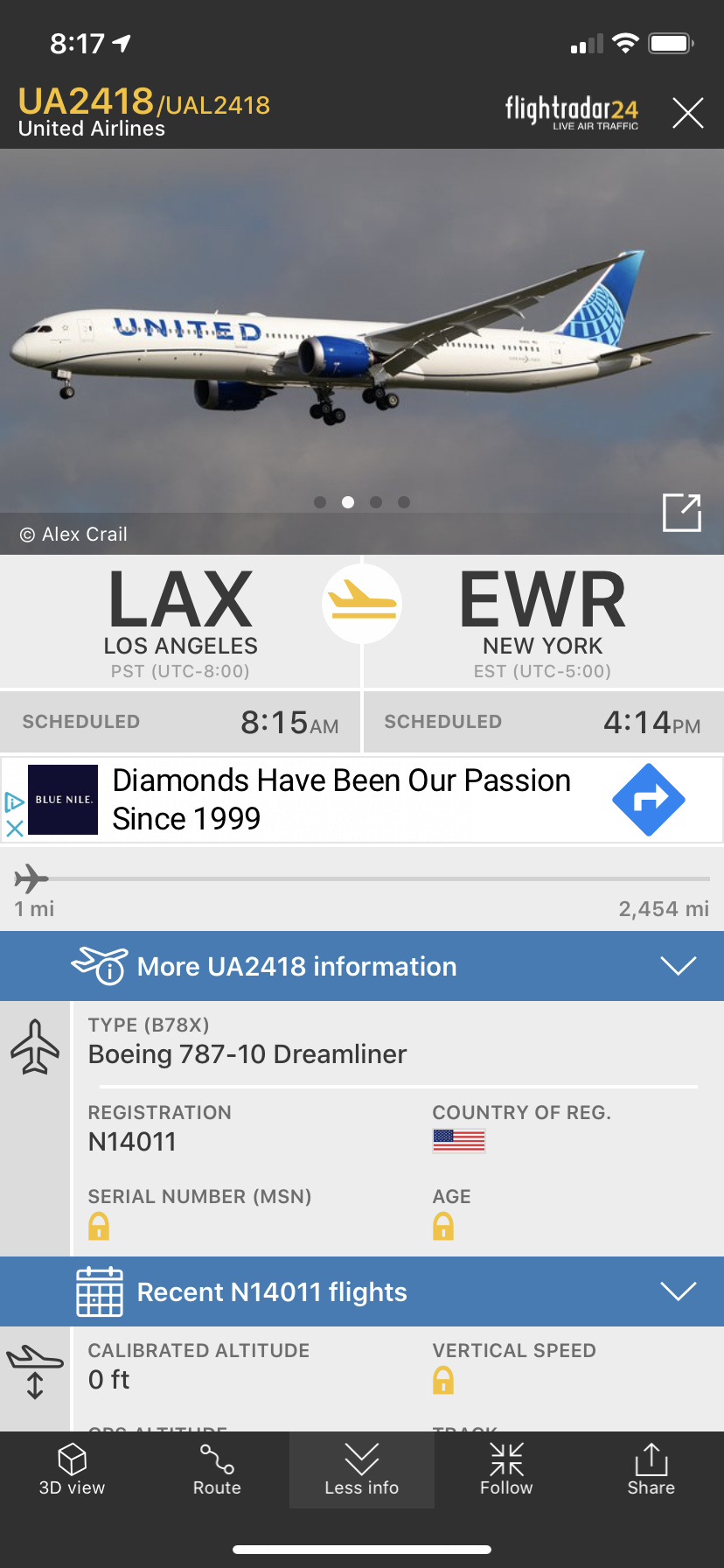Open LAX Los Angeles airport details
Screen dimensions: 724x1568
point(180,621)
